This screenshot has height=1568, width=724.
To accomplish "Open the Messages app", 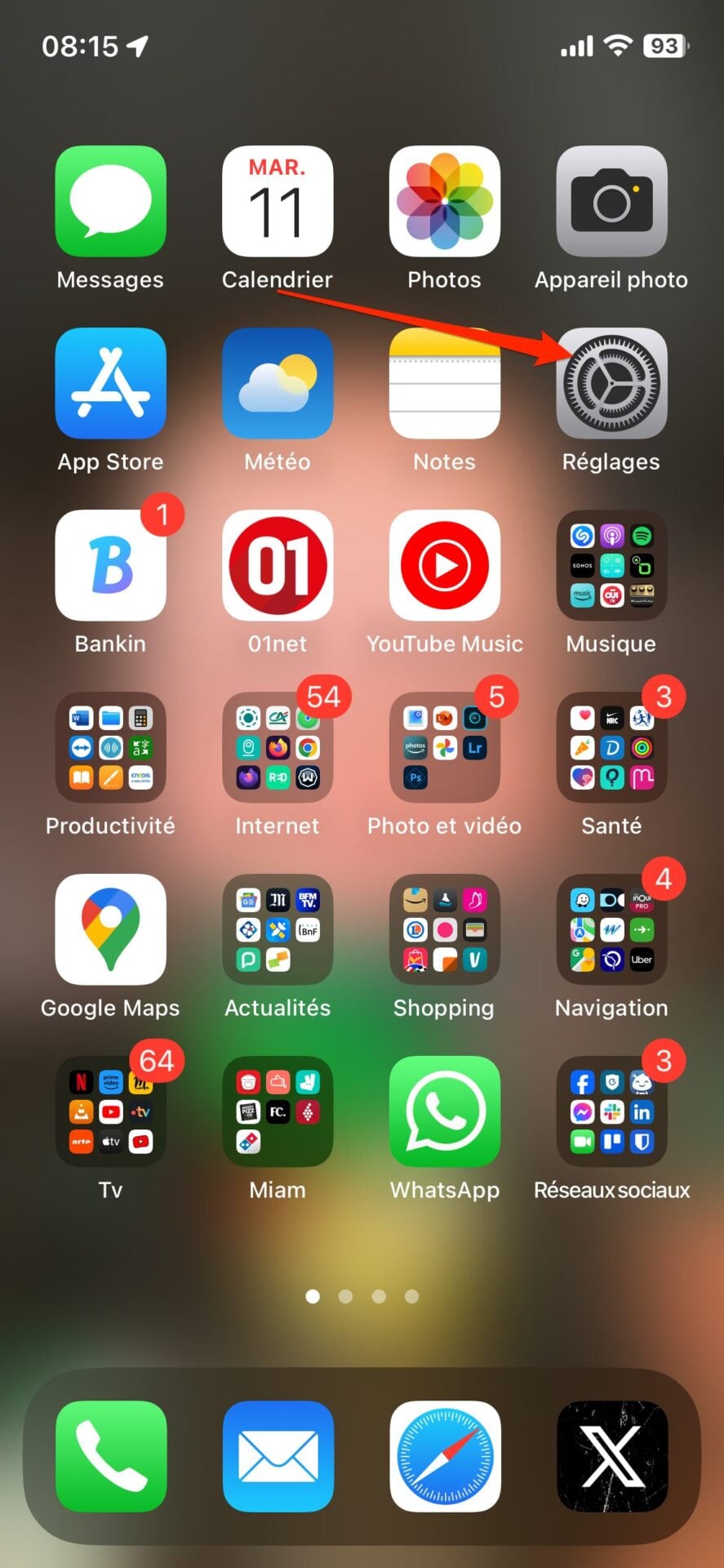I will [110, 201].
